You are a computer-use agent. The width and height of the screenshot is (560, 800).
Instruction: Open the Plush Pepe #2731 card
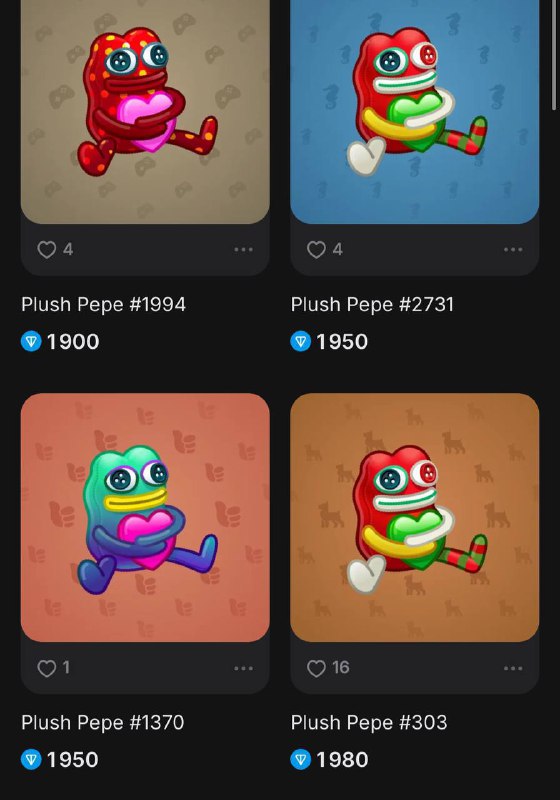[415, 111]
